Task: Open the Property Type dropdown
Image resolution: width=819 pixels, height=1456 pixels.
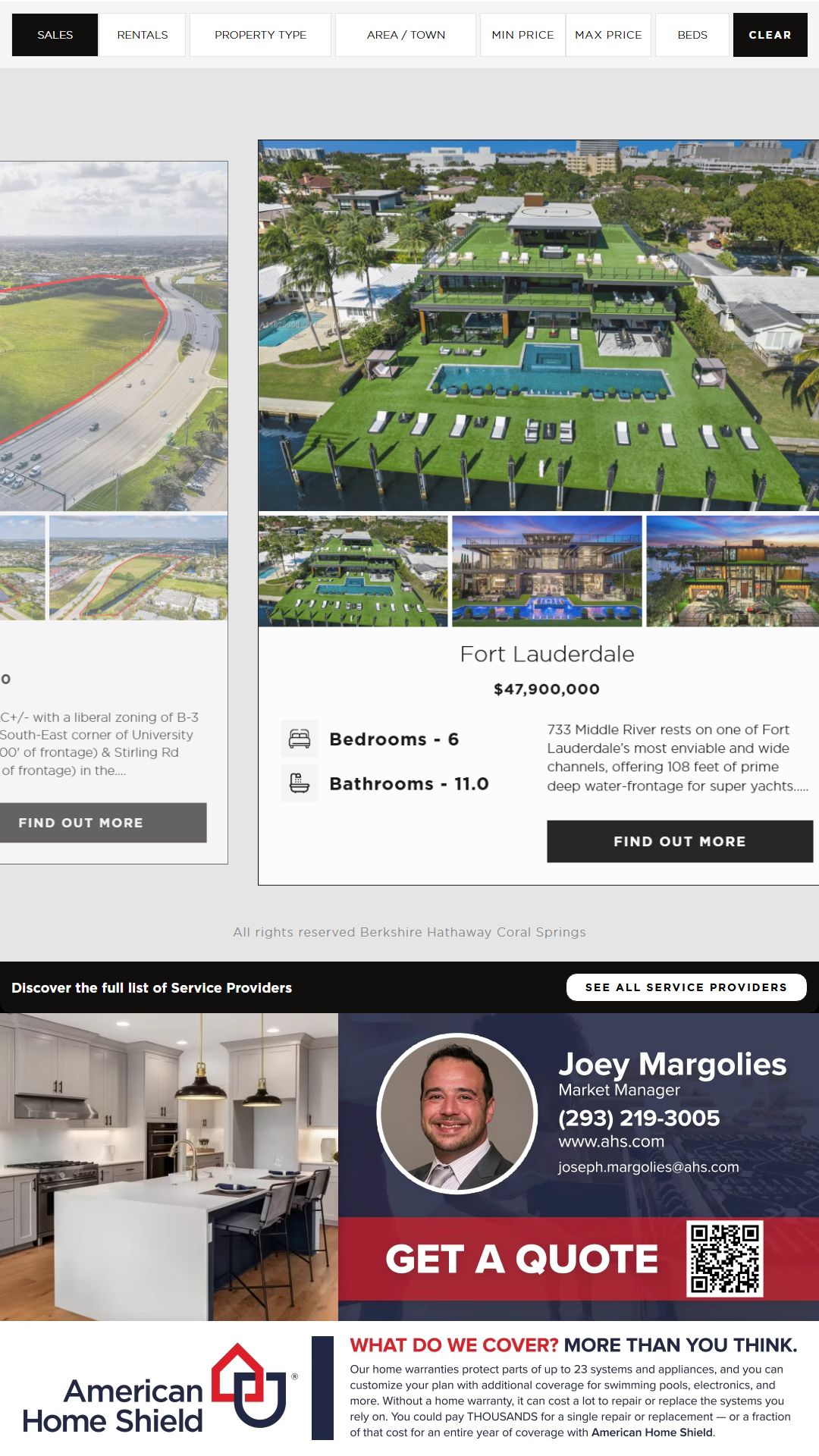Action: pyautogui.click(x=260, y=35)
